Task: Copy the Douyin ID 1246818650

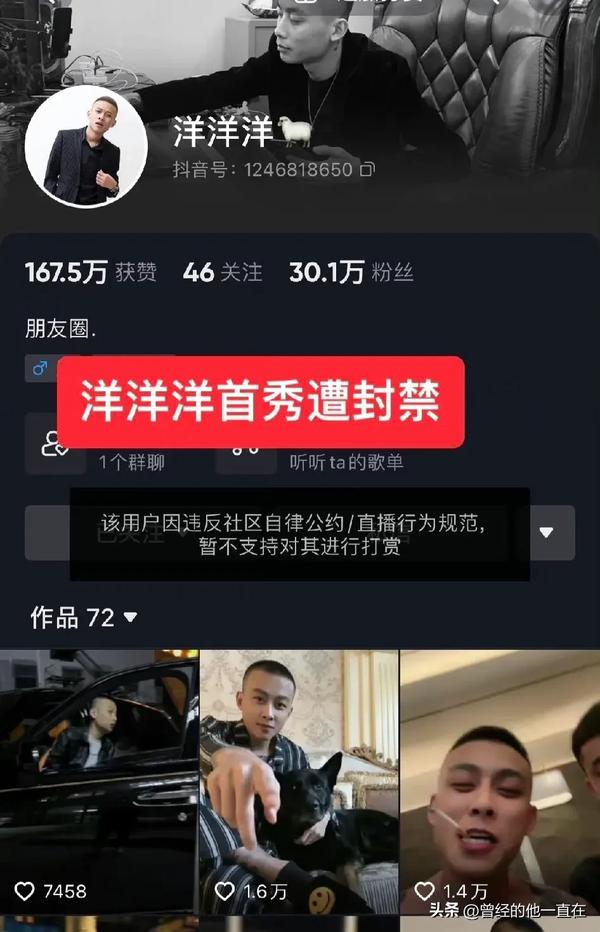Action: [x=367, y=170]
